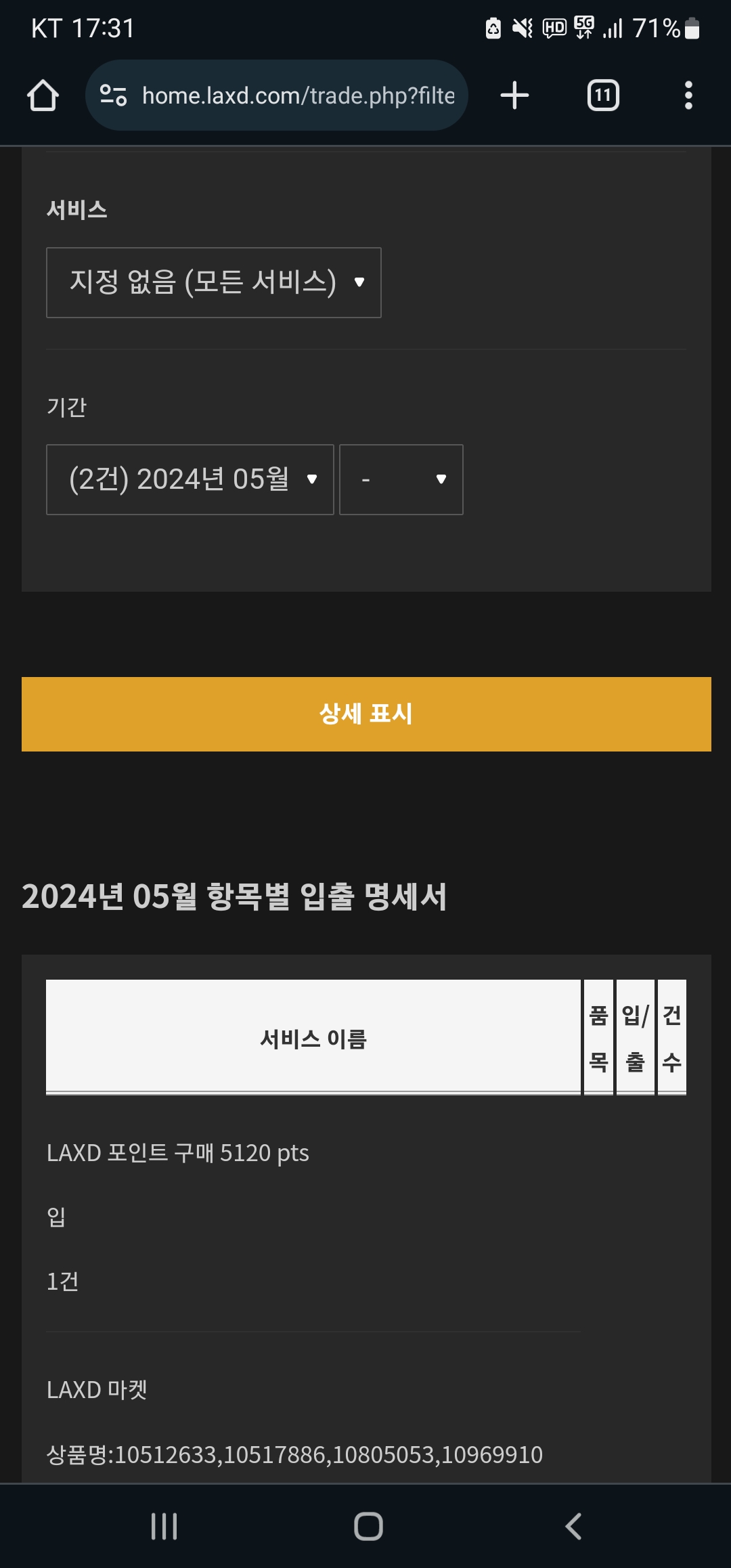This screenshot has width=731, height=1568.
Task: Open the second 기간 dropdown showing a dash
Action: (x=401, y=479)
